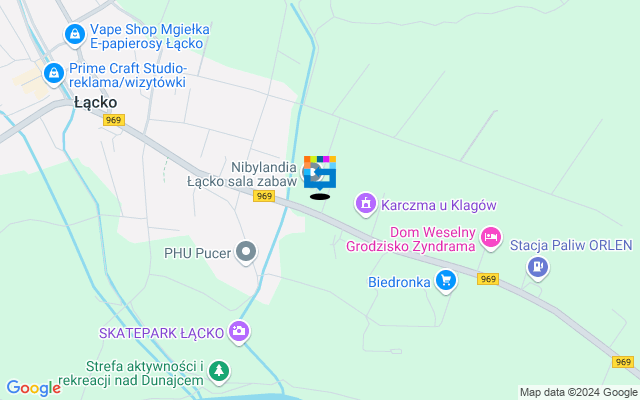Open the Karczma u Klagów marker
This screenshot has width=640, height=400.
tap(367, 205)
